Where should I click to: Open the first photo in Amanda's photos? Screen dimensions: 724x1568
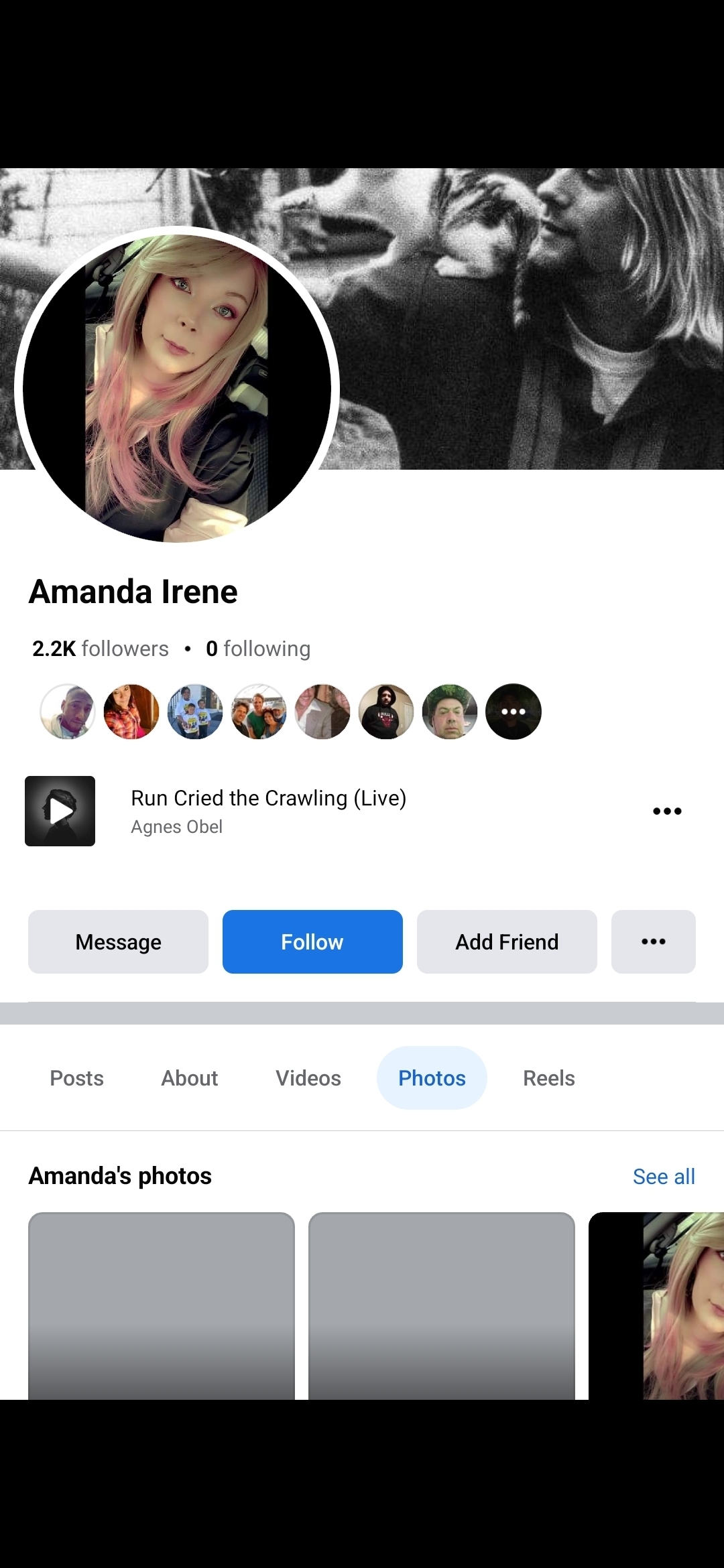coord(162,1305)
